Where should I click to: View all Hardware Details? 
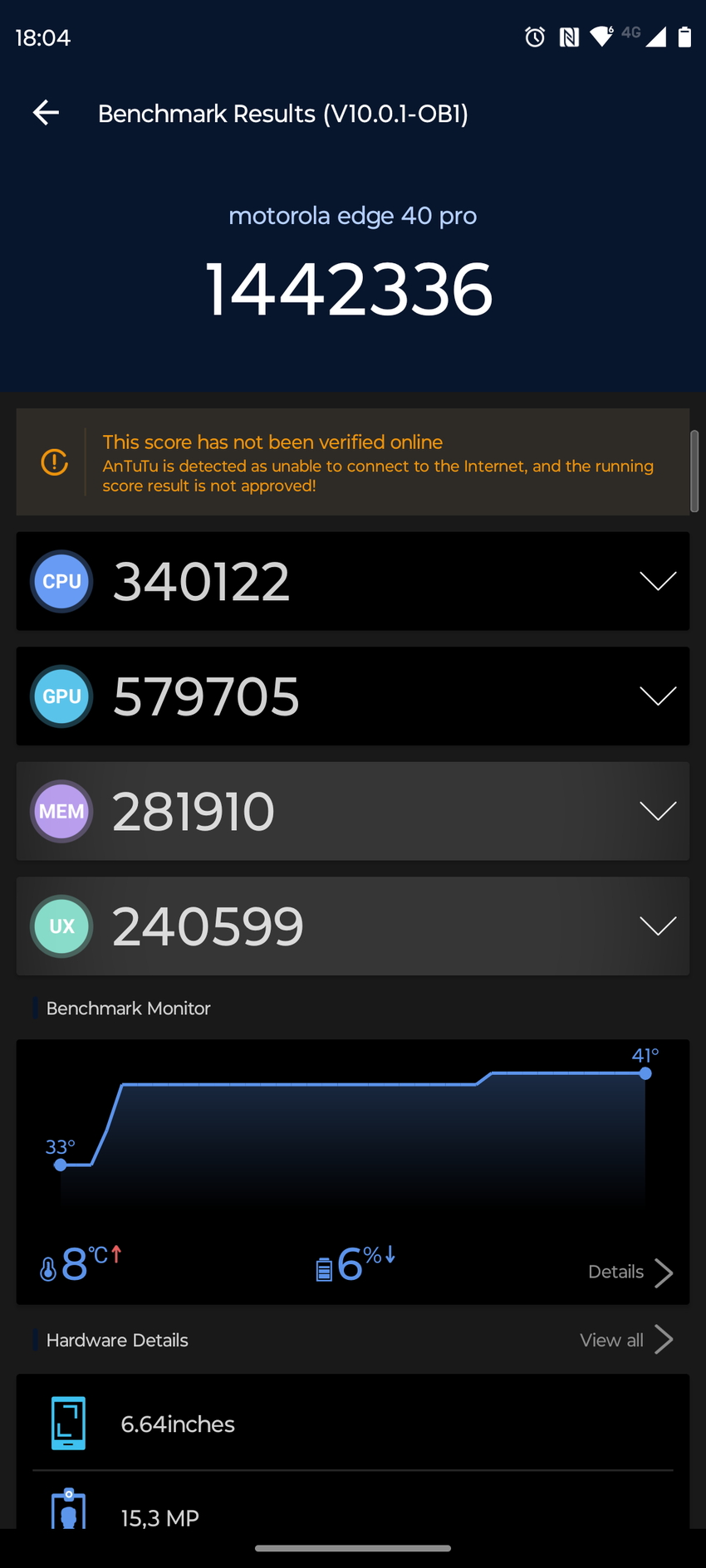click(x=625, y=1340)
